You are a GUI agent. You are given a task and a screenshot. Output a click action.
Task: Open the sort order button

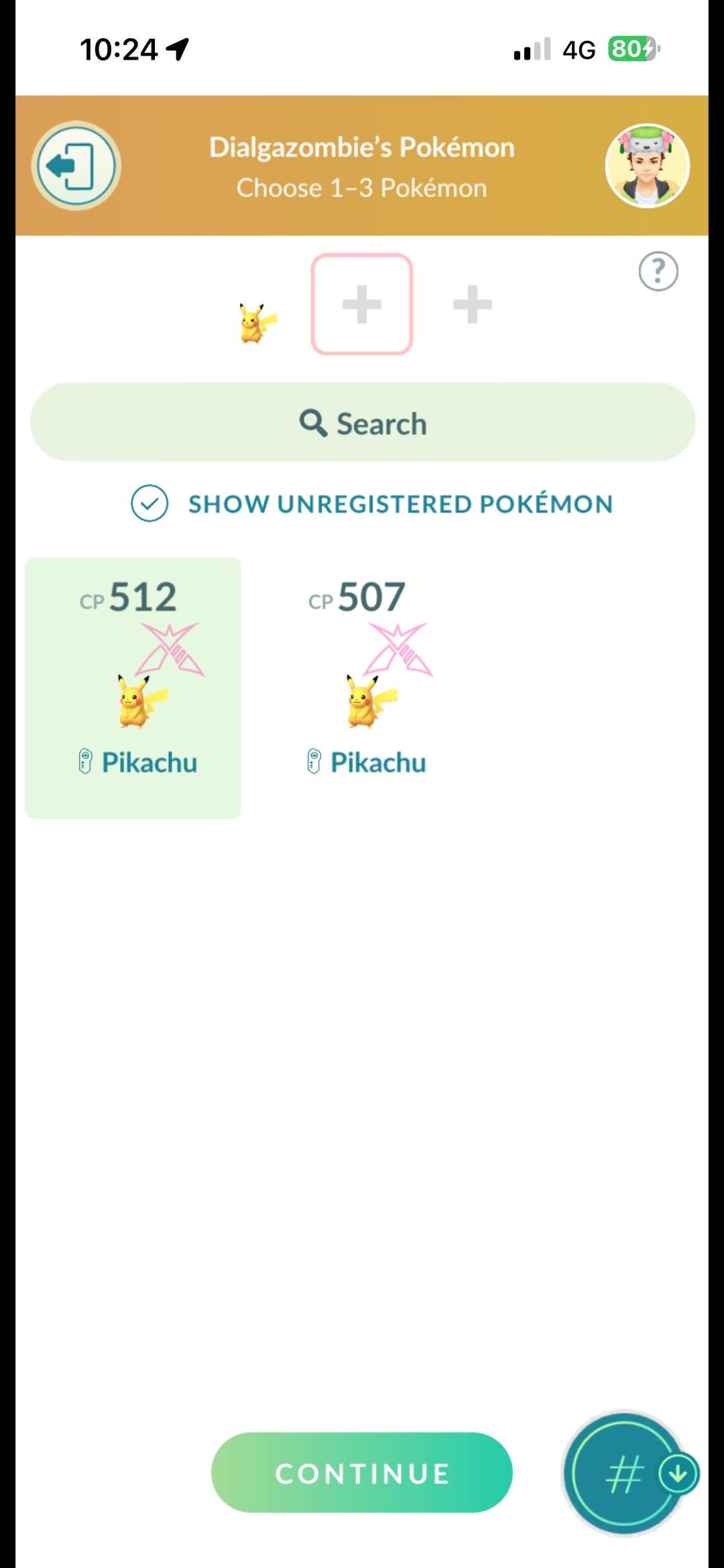[x=623, y=1474]
